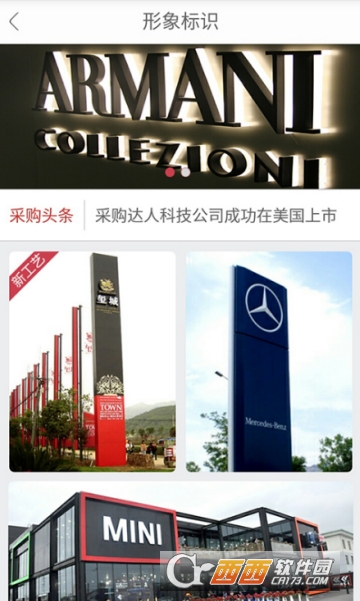360x601 pixels.
Task: Open the MINI storefront card
Action: 180,541
